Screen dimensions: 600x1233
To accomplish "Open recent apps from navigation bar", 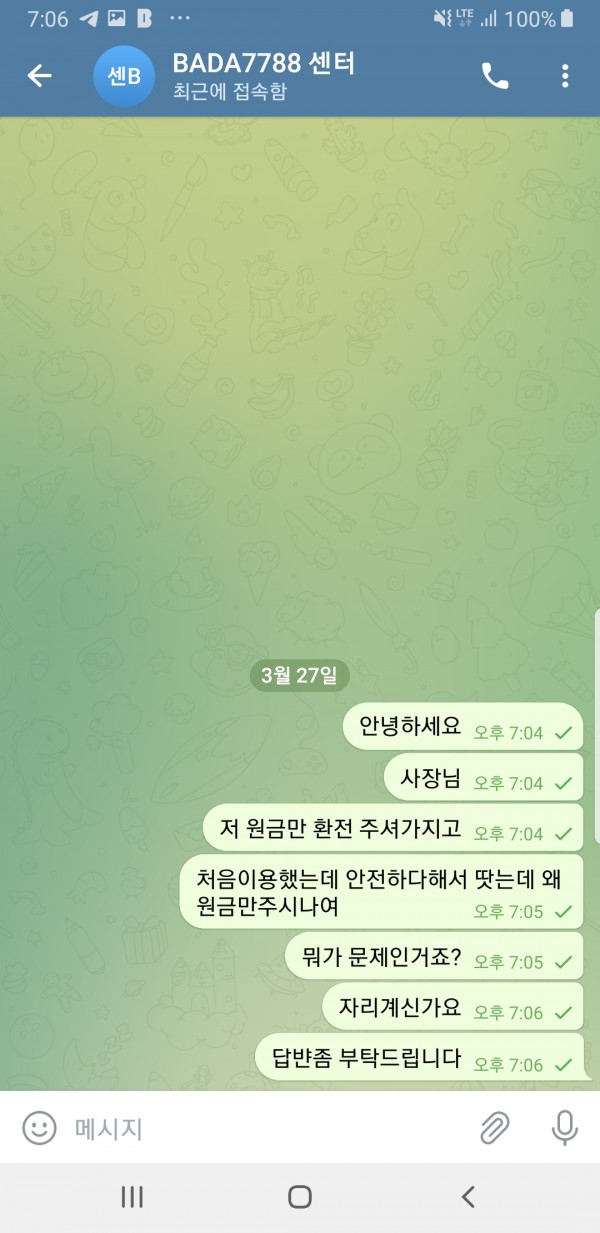I will [x=132, y=1197].
